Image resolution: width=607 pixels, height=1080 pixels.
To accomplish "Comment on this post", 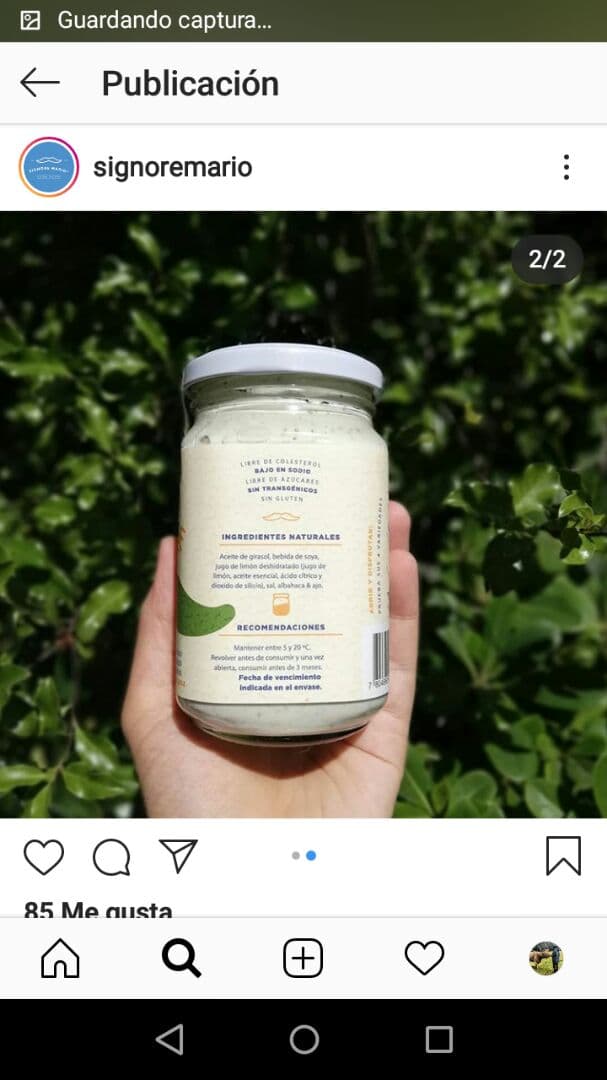I will tap(111, 857).
